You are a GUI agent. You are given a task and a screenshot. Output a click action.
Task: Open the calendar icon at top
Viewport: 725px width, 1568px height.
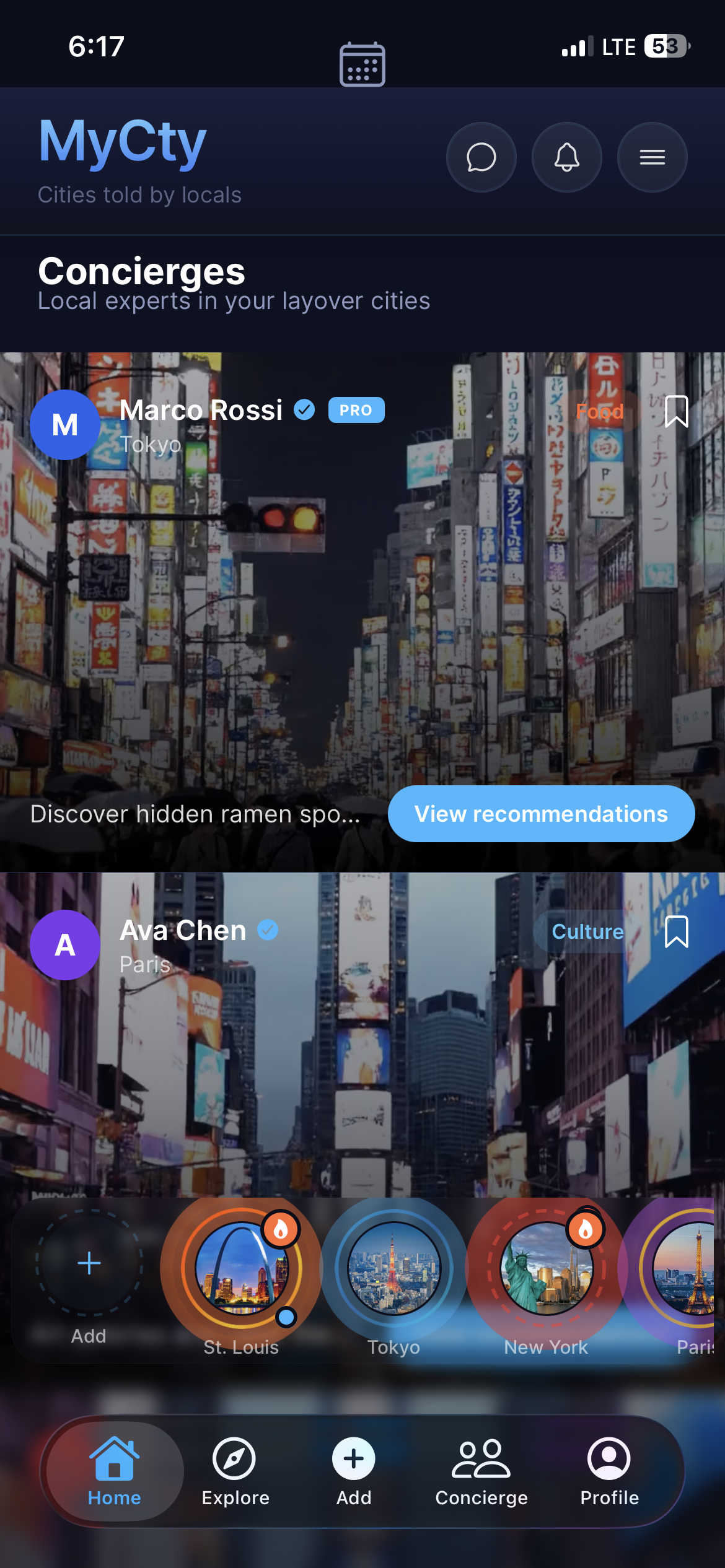[362, 64]
